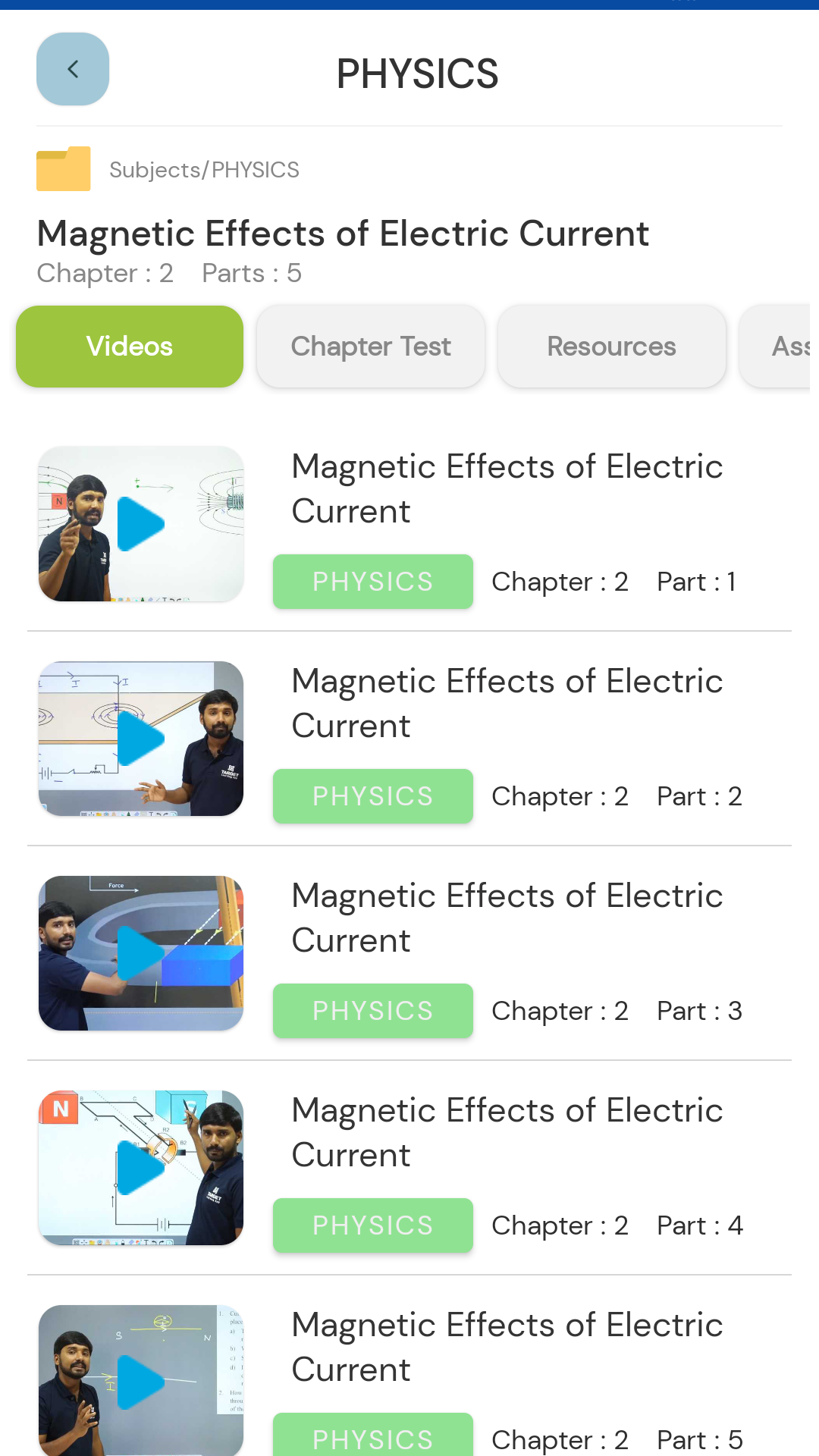Viewport: 819px width, 1456px height.
Task: Play the Part 2 video
Action: click(141, 739)
